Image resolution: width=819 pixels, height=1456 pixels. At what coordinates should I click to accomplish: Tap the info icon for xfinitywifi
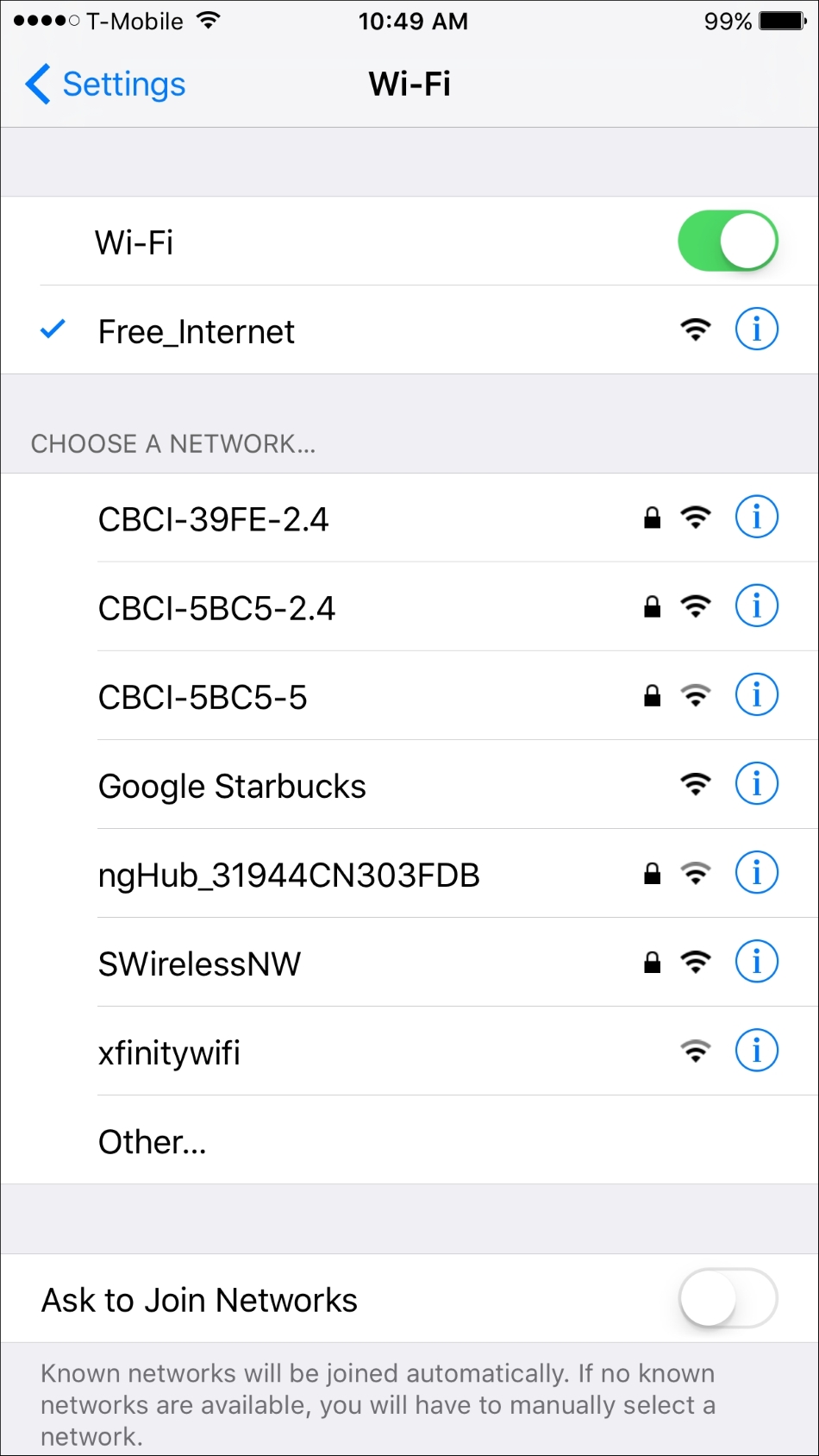point(756,1051)
